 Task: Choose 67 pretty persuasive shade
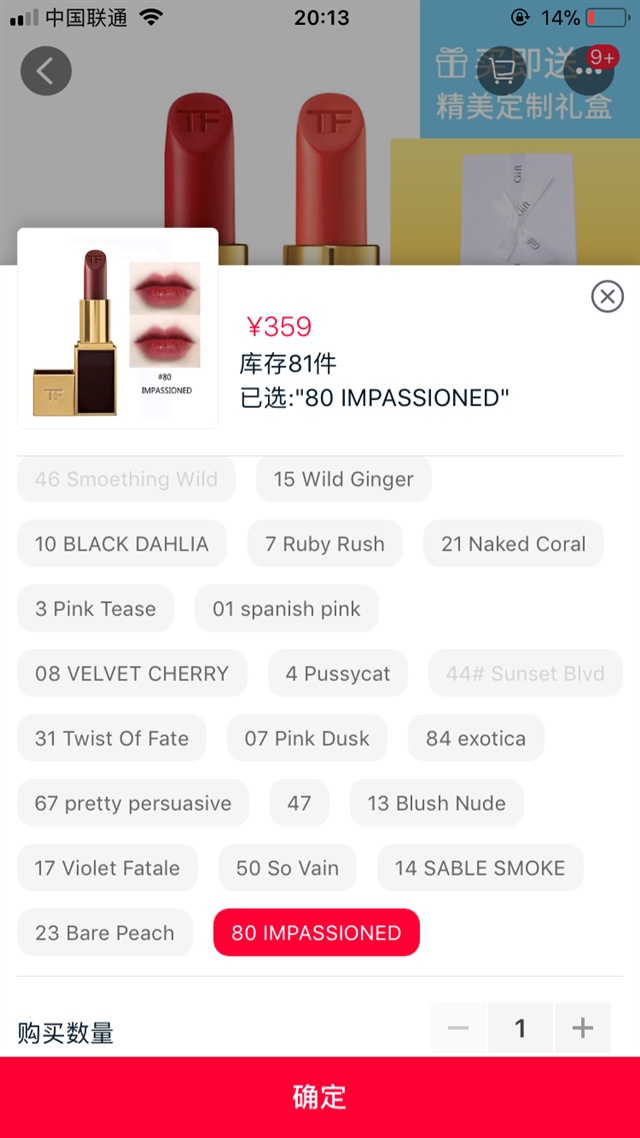coord(133,803)
